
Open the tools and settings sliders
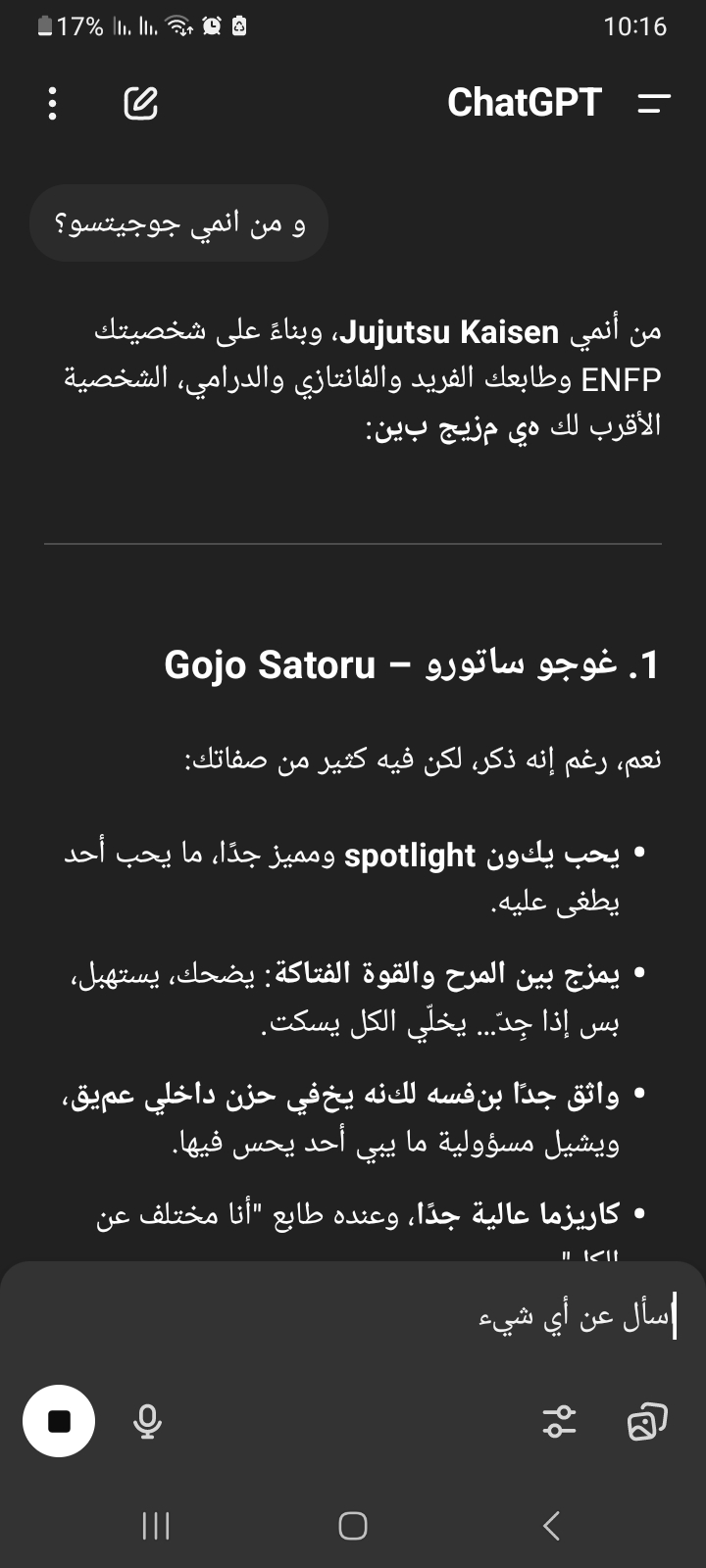560,1421
